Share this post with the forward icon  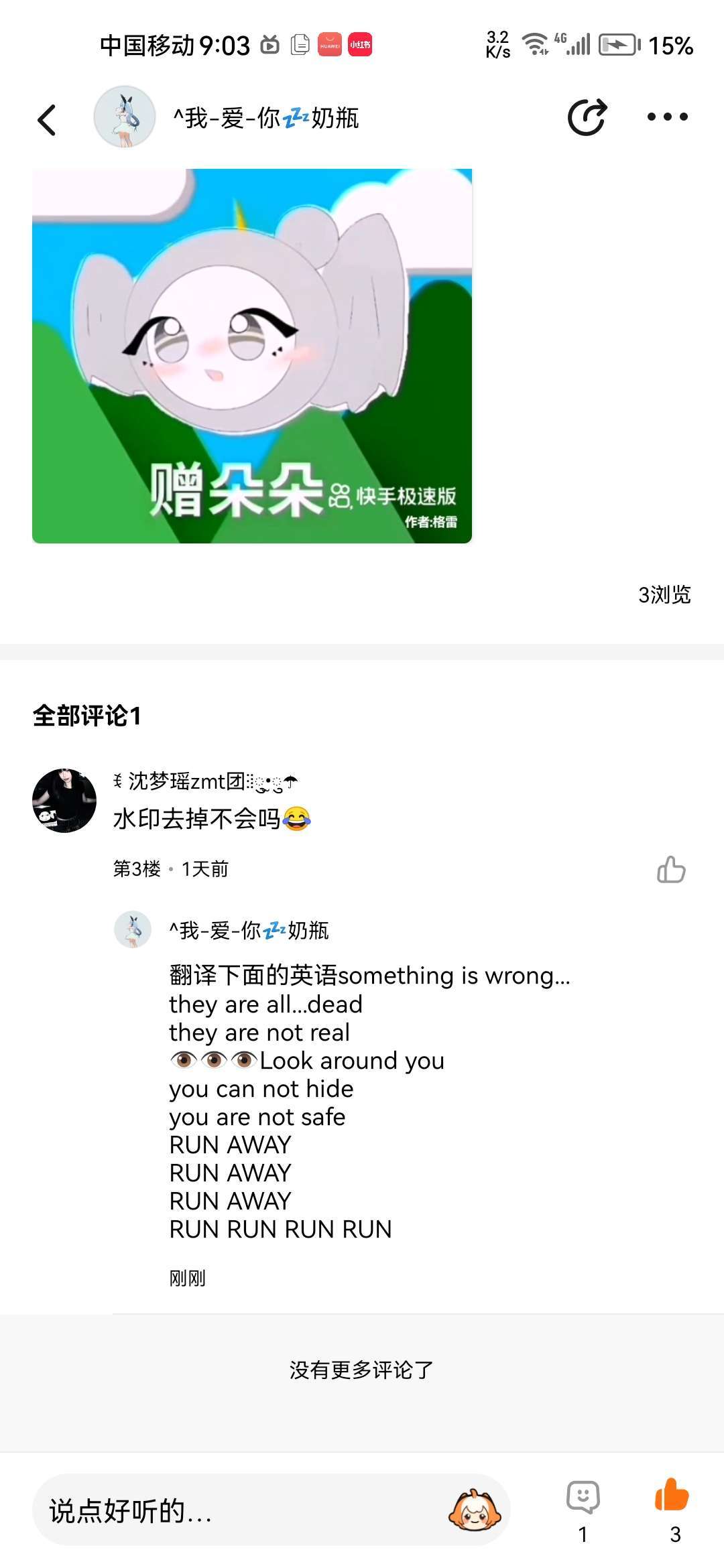[587, 117]
